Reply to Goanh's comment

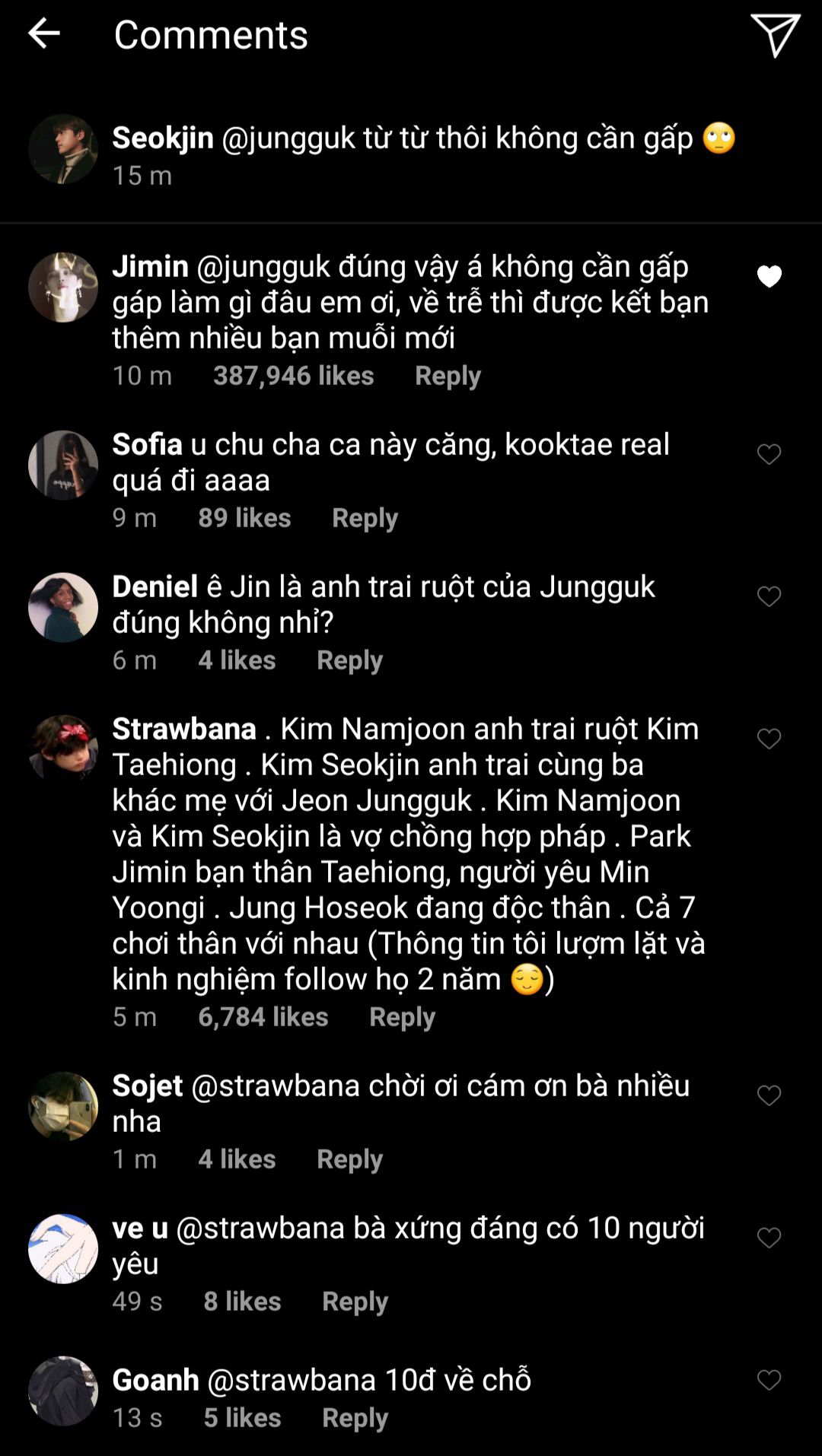(x=355, y=1418)
